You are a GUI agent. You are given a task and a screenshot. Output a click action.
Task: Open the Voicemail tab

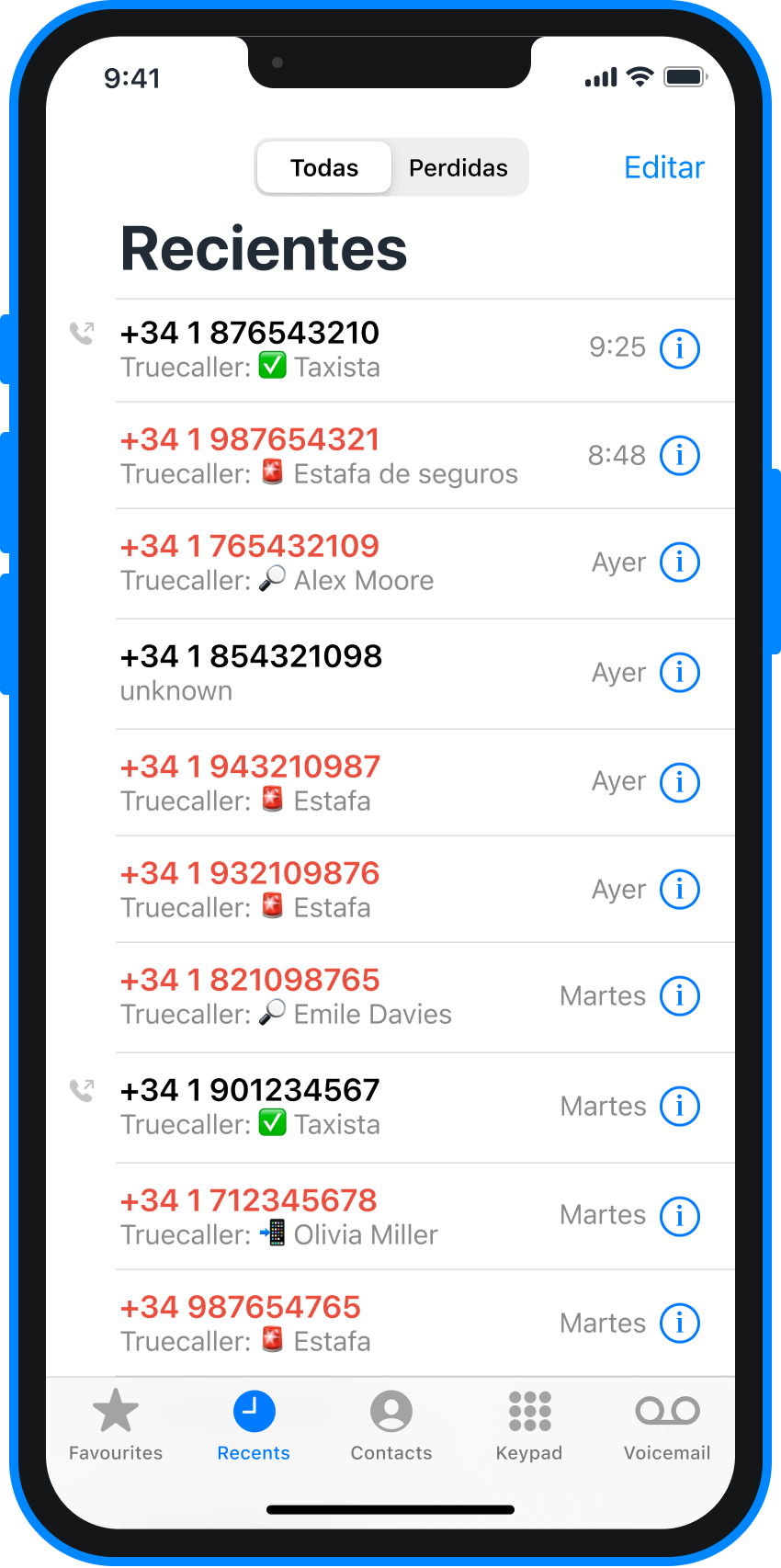click(x=667, y=1425)
